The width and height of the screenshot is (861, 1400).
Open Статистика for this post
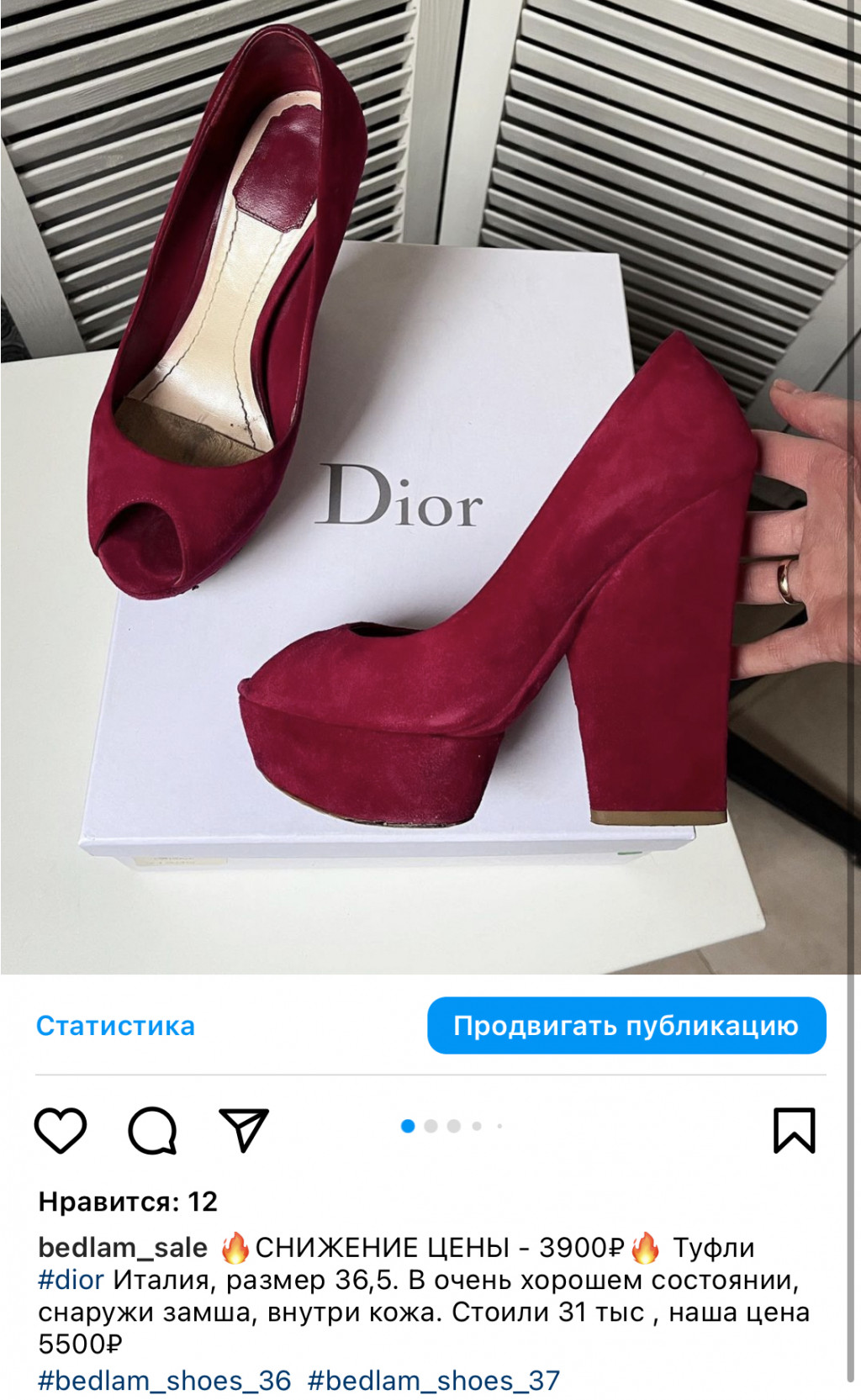(115, 1025)
